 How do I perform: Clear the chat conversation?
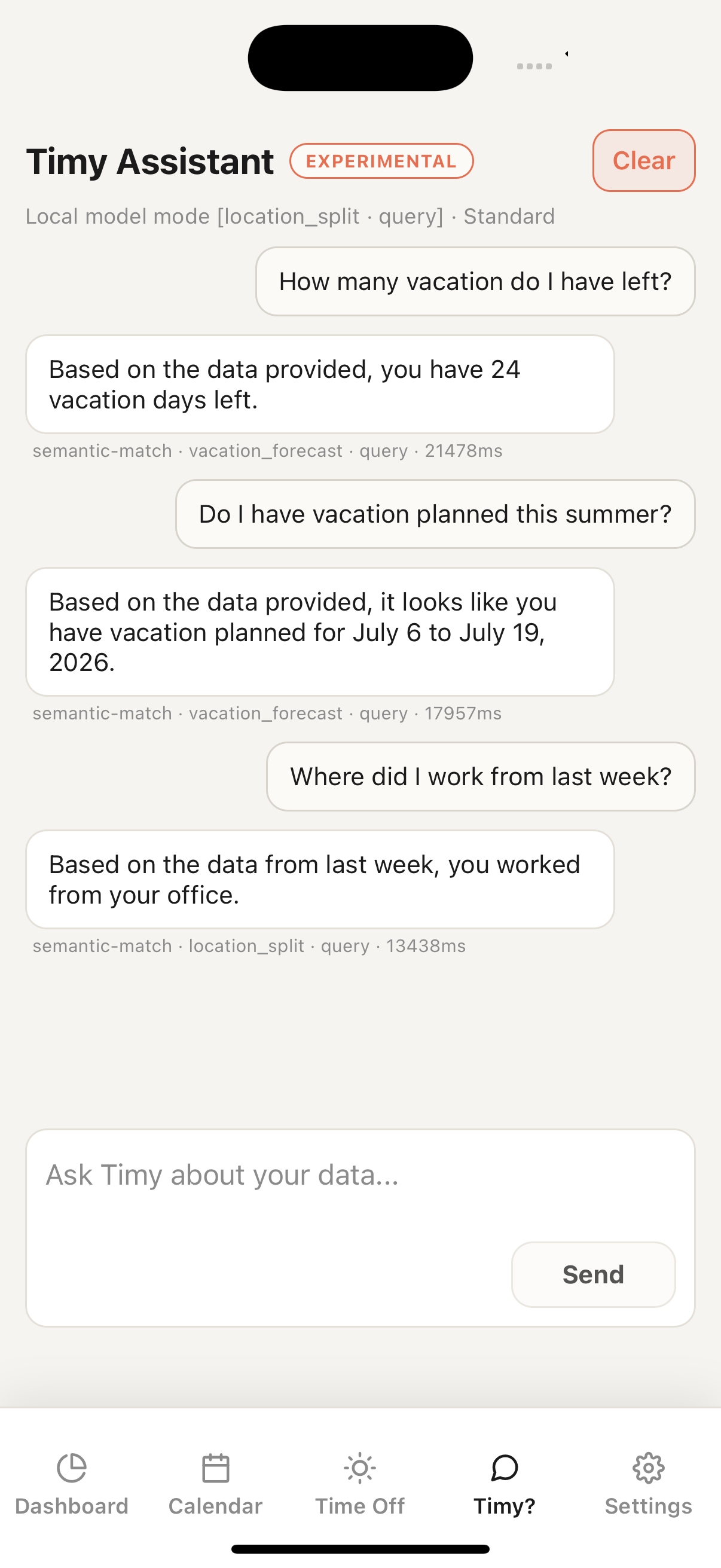tap(643, 161)
